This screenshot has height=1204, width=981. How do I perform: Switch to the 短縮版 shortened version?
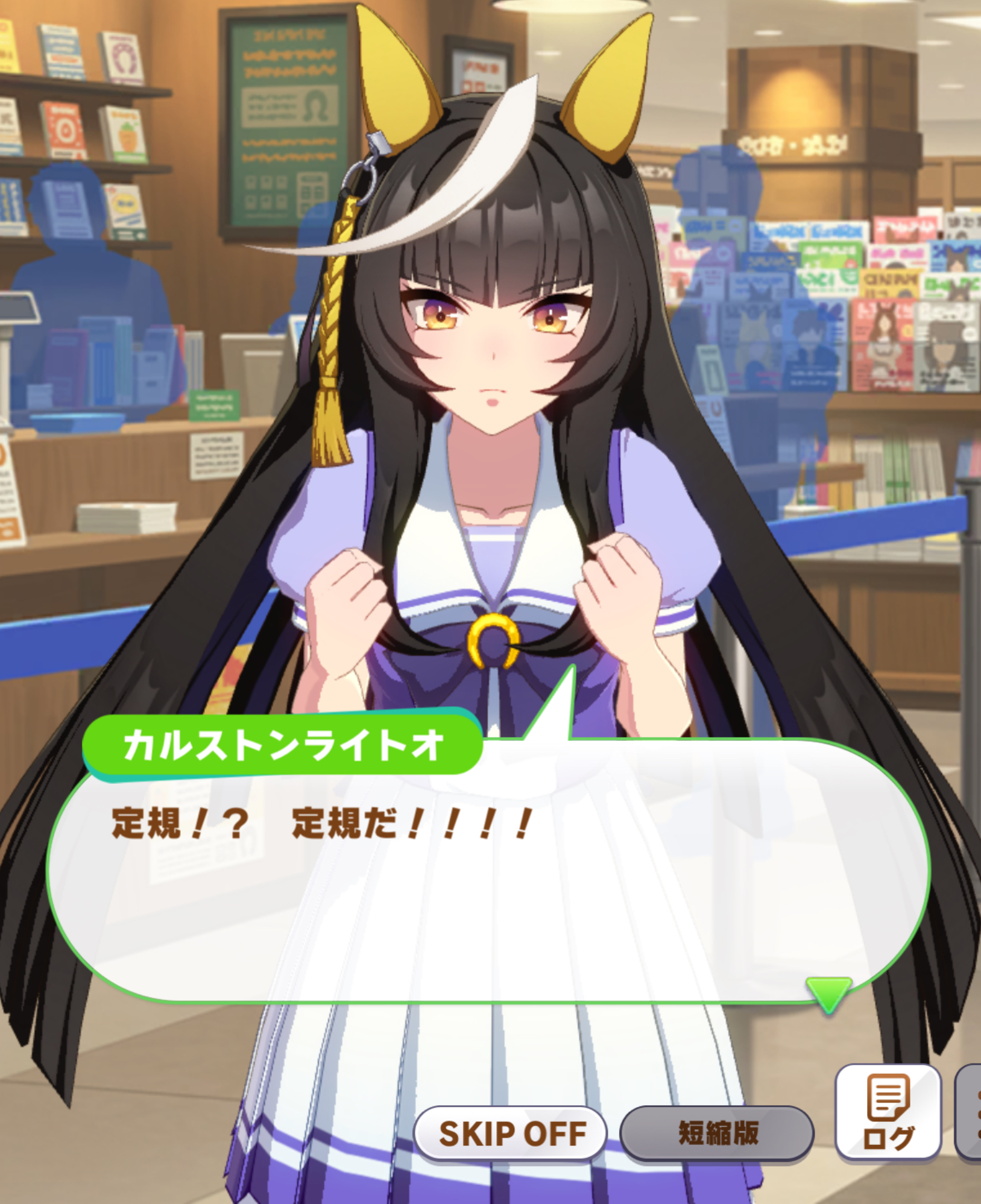[717, 1133]
